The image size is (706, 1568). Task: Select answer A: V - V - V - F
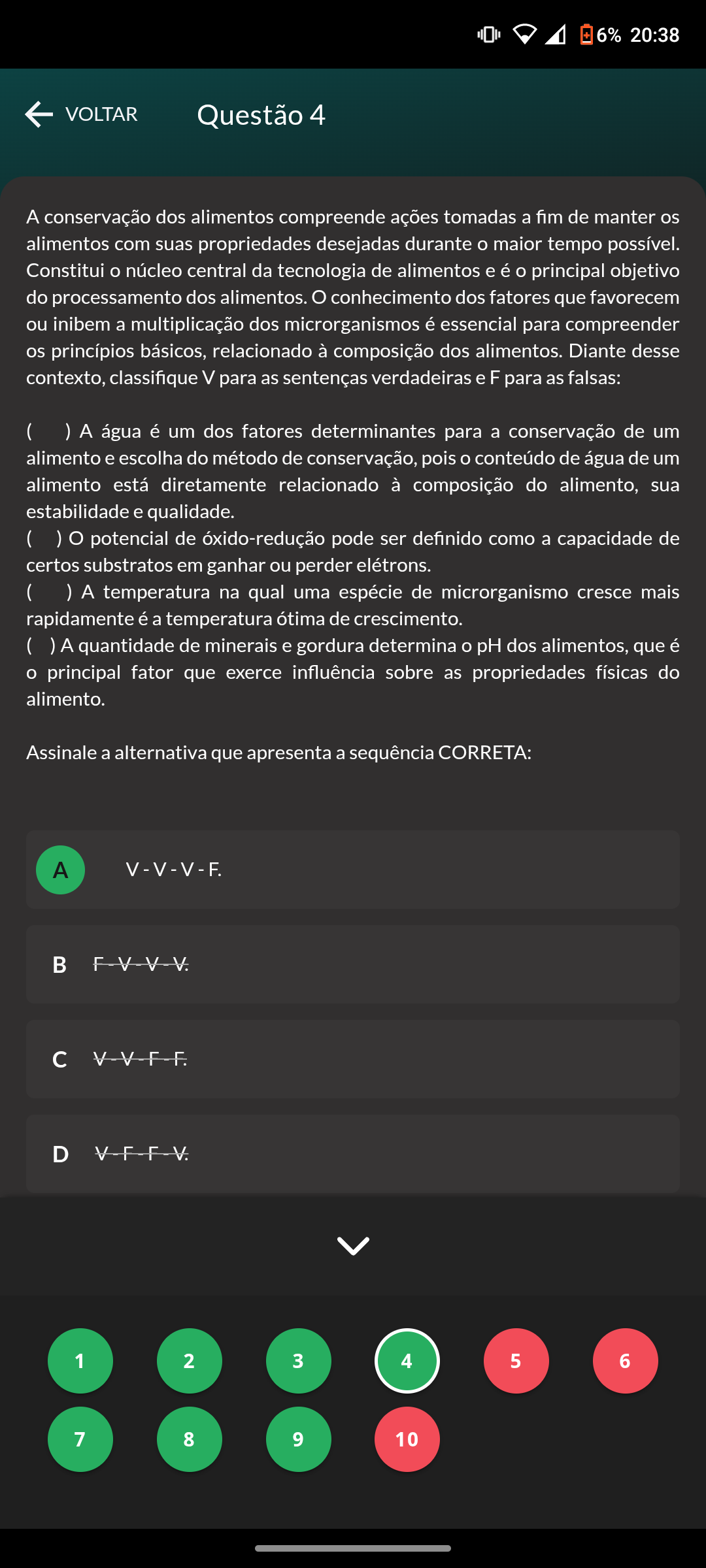pos(353,870)
